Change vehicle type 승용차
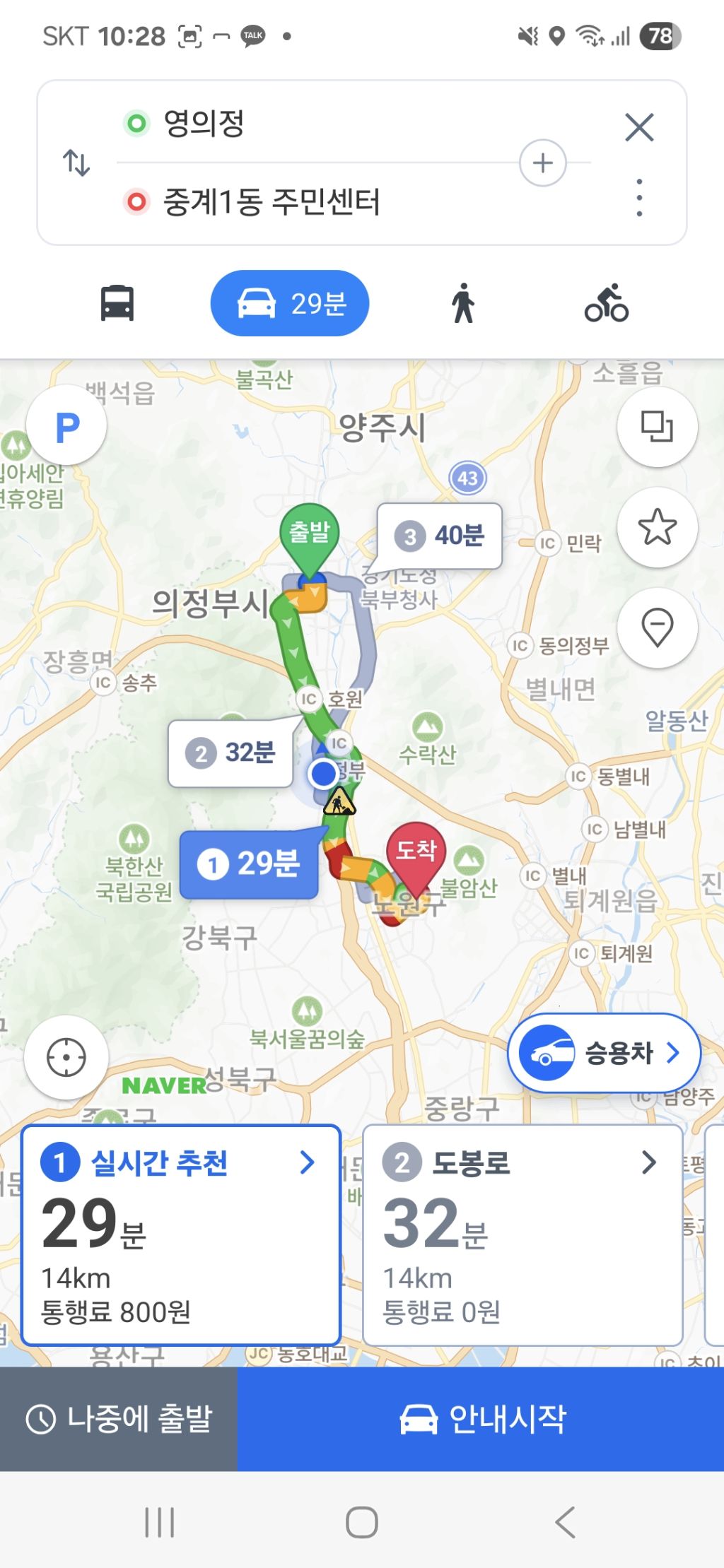The width and height of the screenshot is (724, 1568). [x=605, y=1054]
